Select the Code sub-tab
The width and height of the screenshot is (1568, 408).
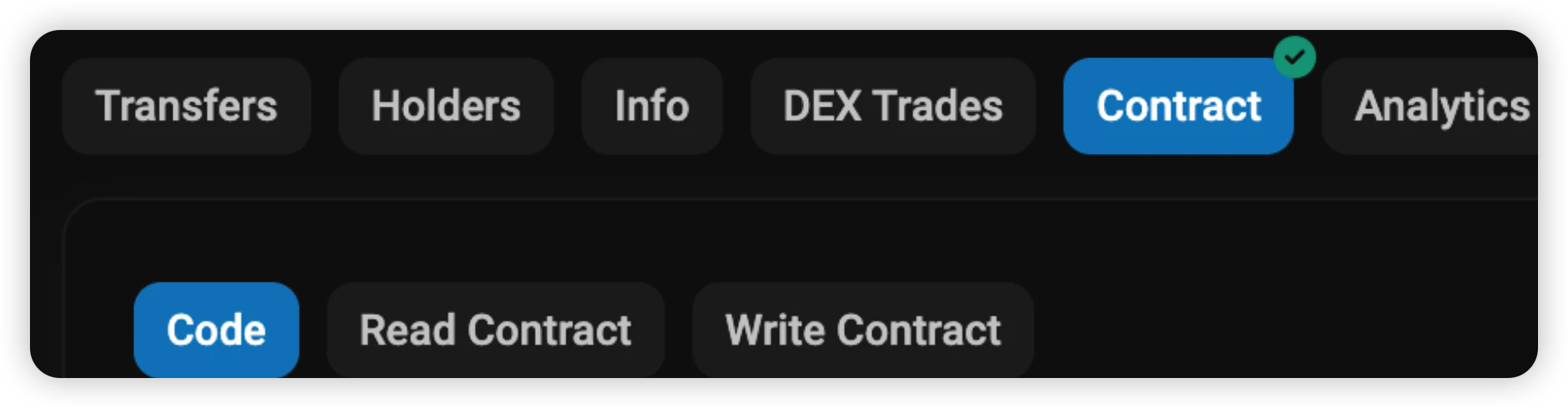pos(216,330)
